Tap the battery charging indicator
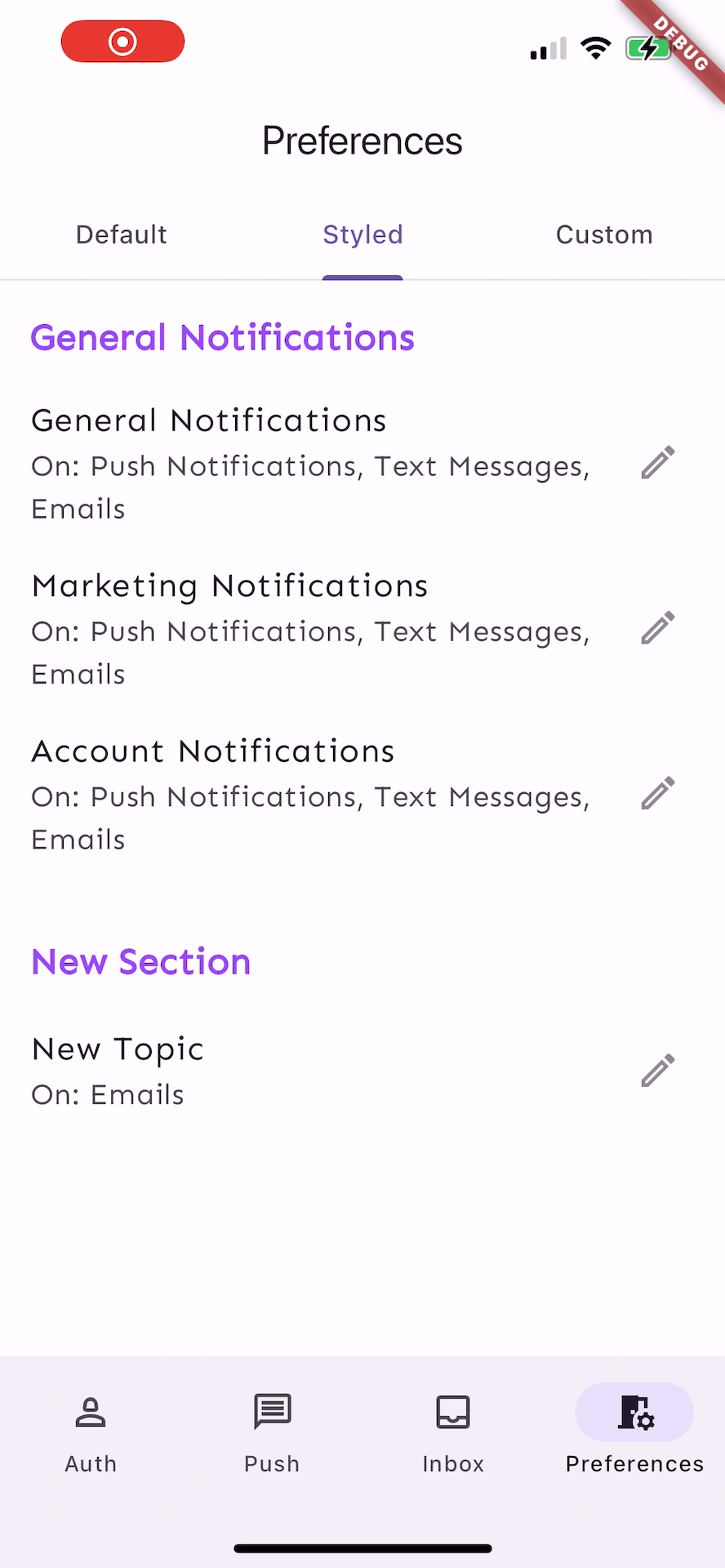The width and height of the screenshot is (725, 1568). click(x=647, y=48)
